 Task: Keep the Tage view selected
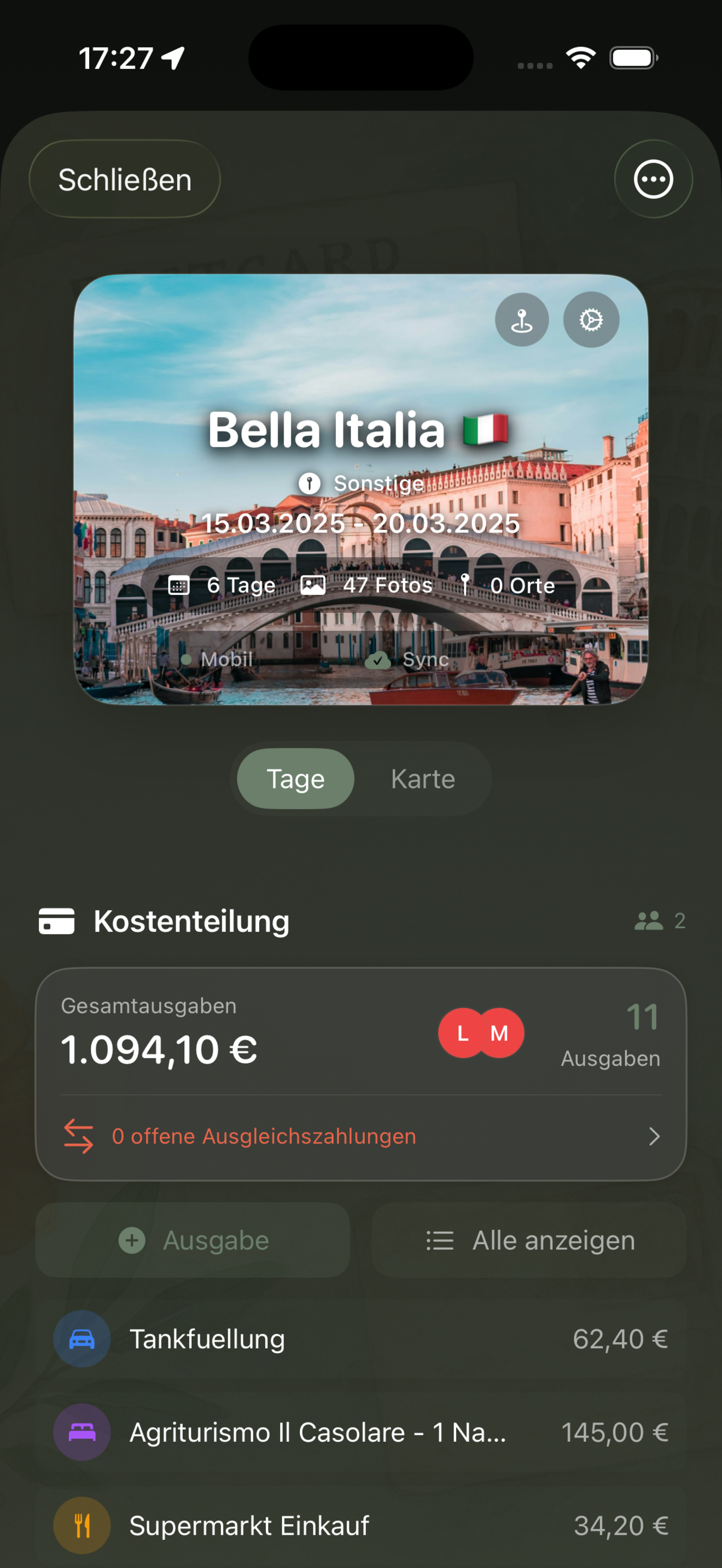click(294, 778)
